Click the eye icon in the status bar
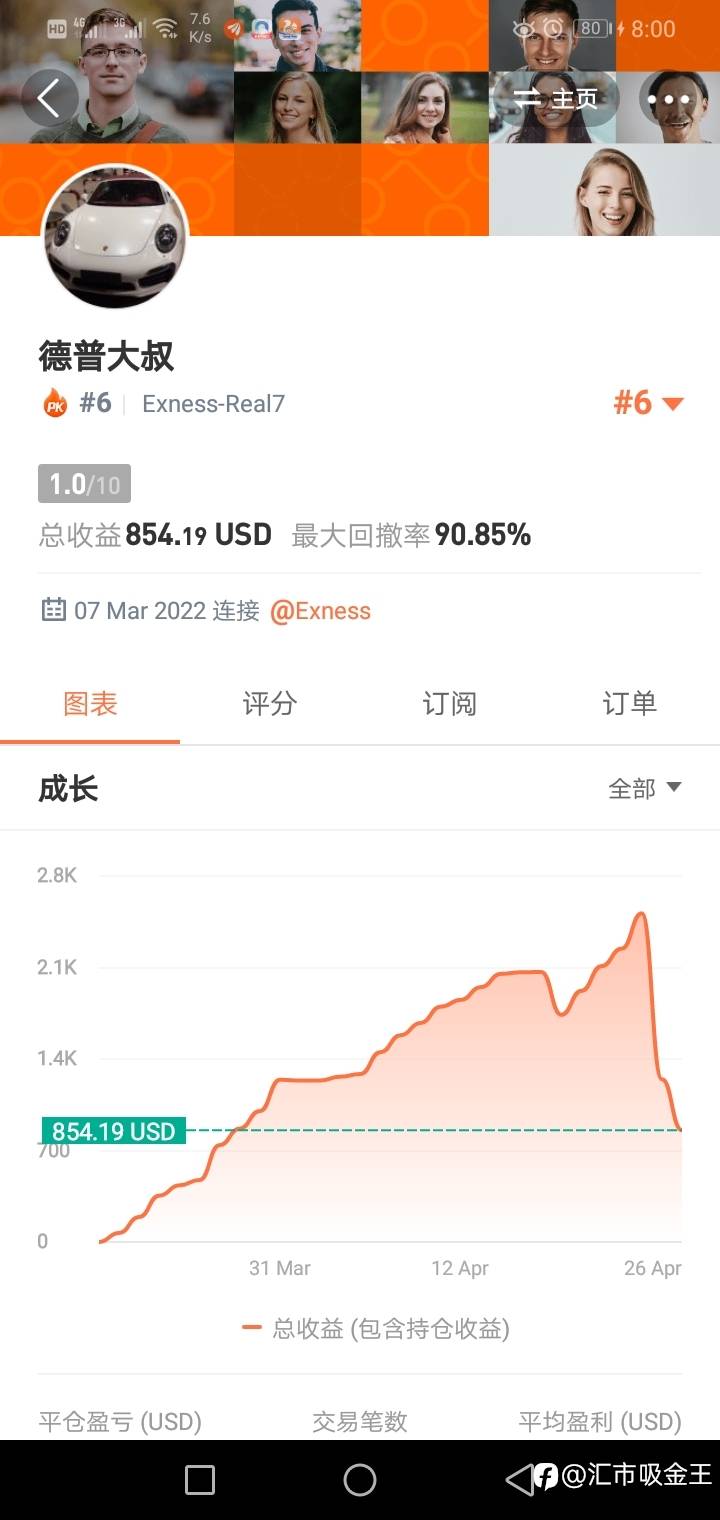 pos(523,29)
